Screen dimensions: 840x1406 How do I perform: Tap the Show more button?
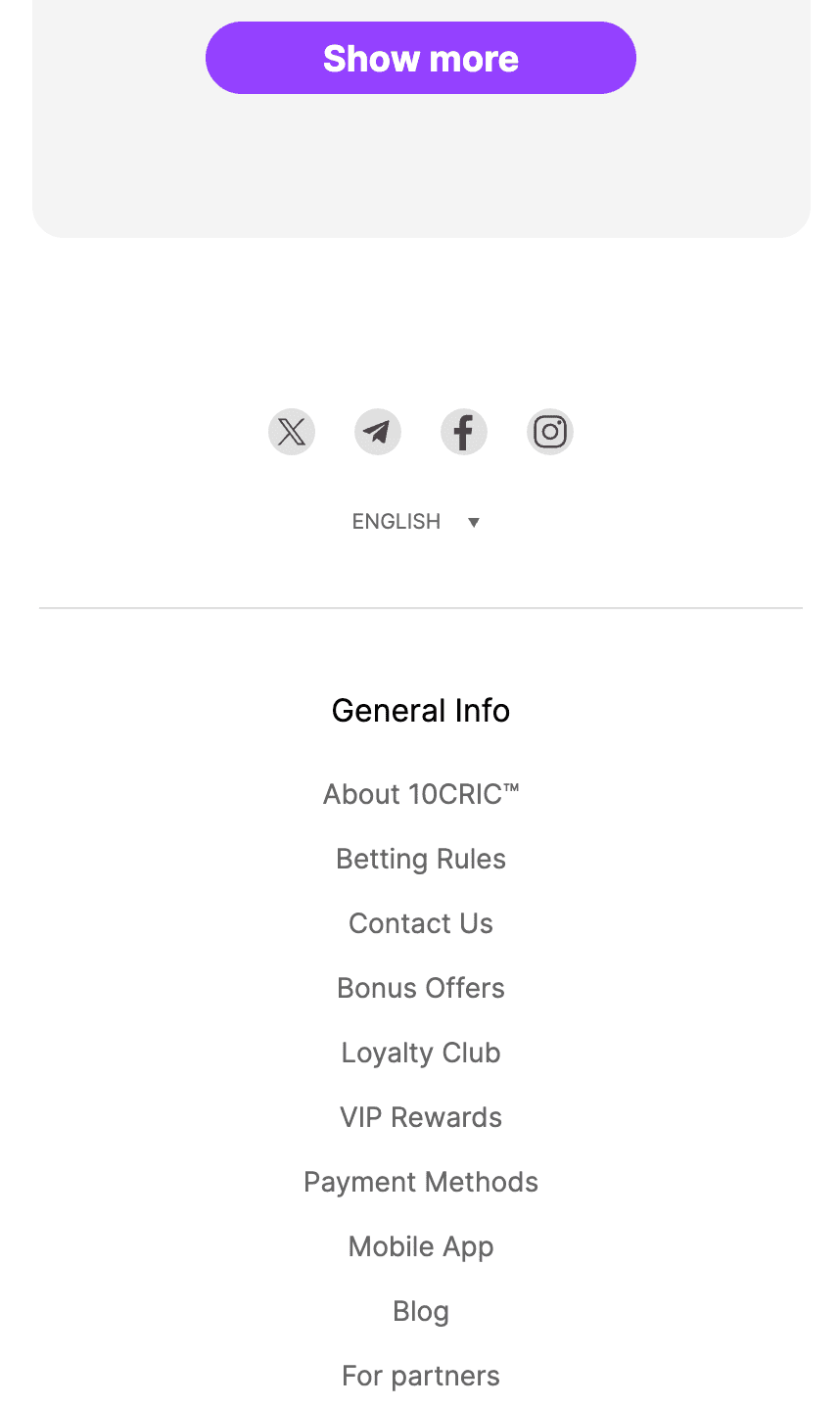point(421,58)
